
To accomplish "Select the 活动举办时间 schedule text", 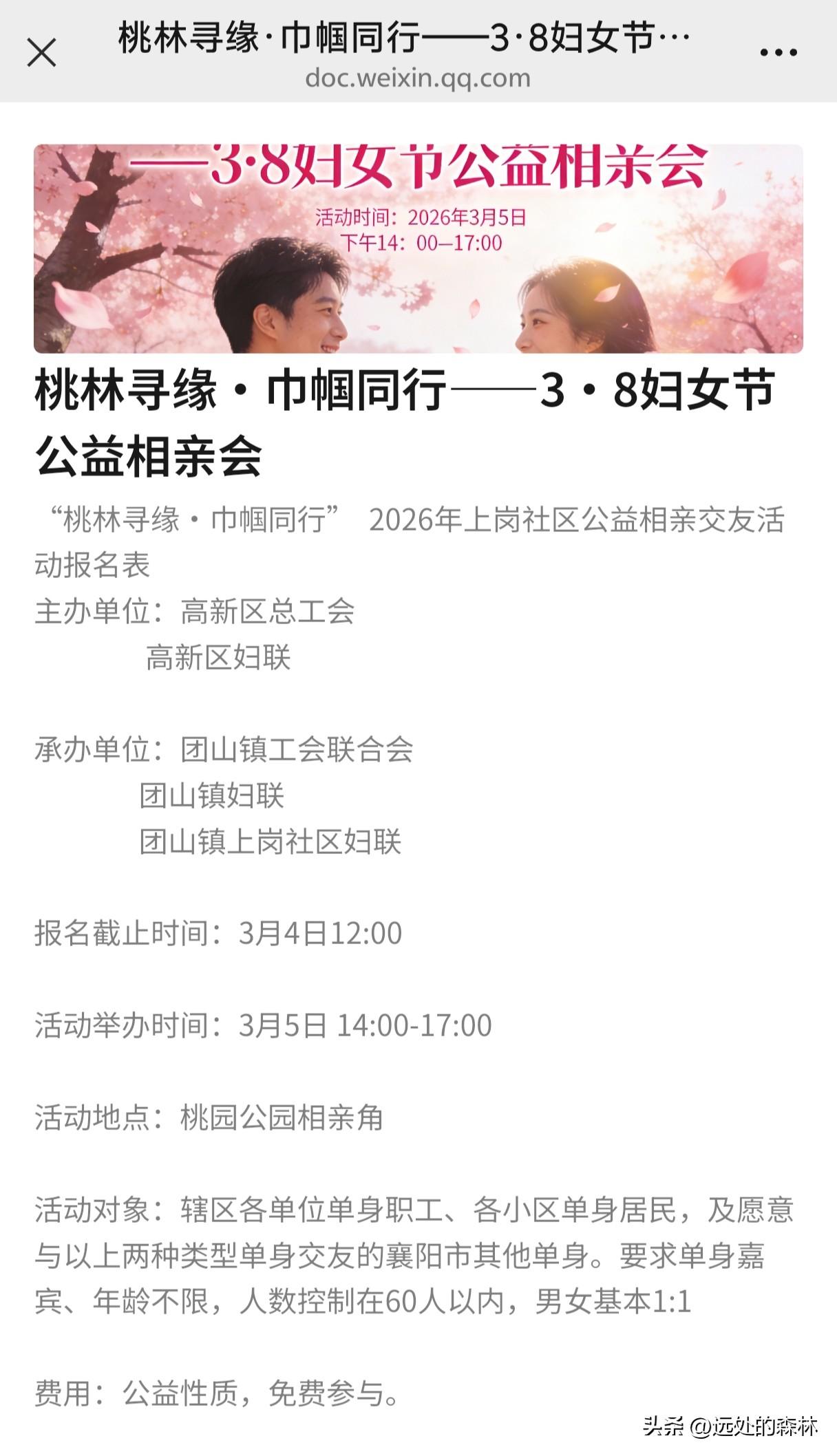I will (x=262, y=1025).
